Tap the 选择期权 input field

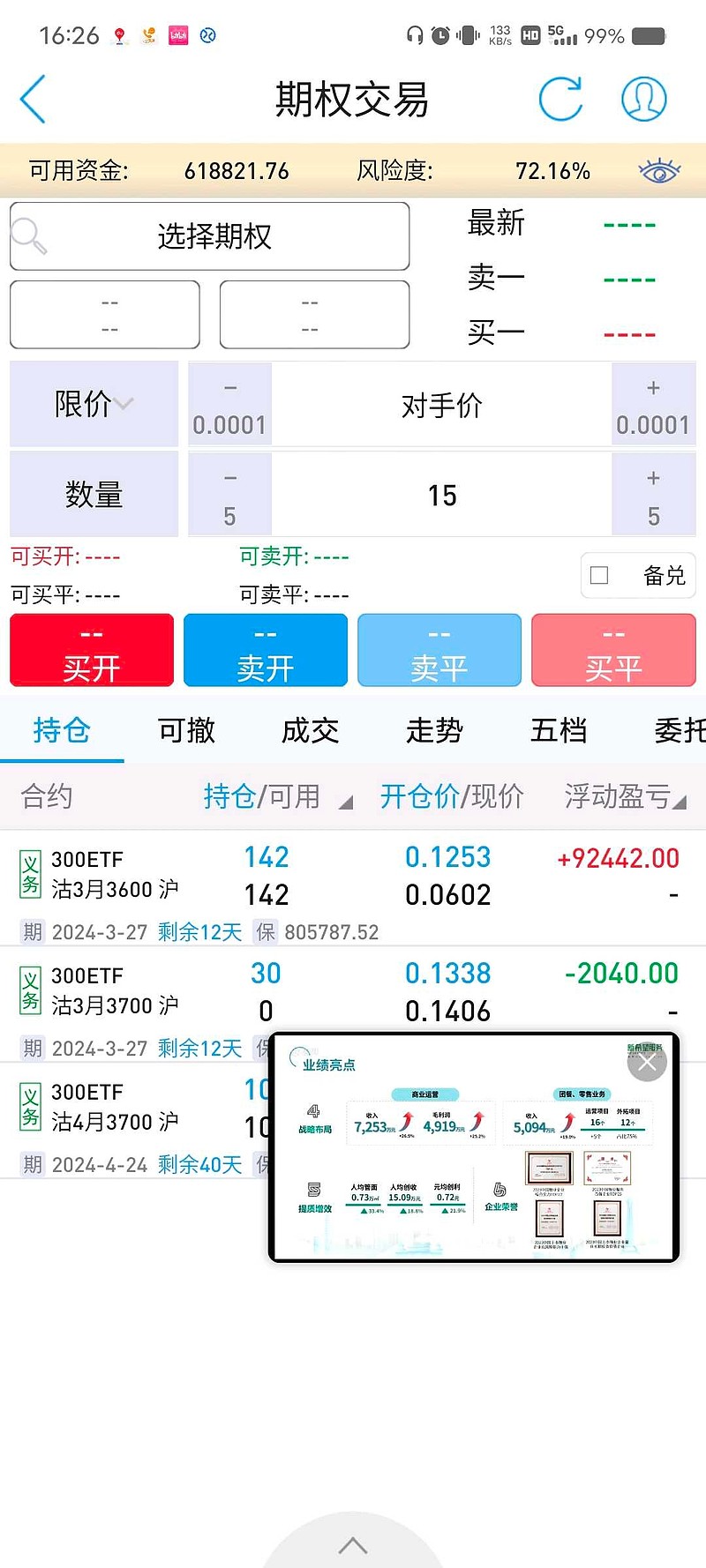(210, 236)
